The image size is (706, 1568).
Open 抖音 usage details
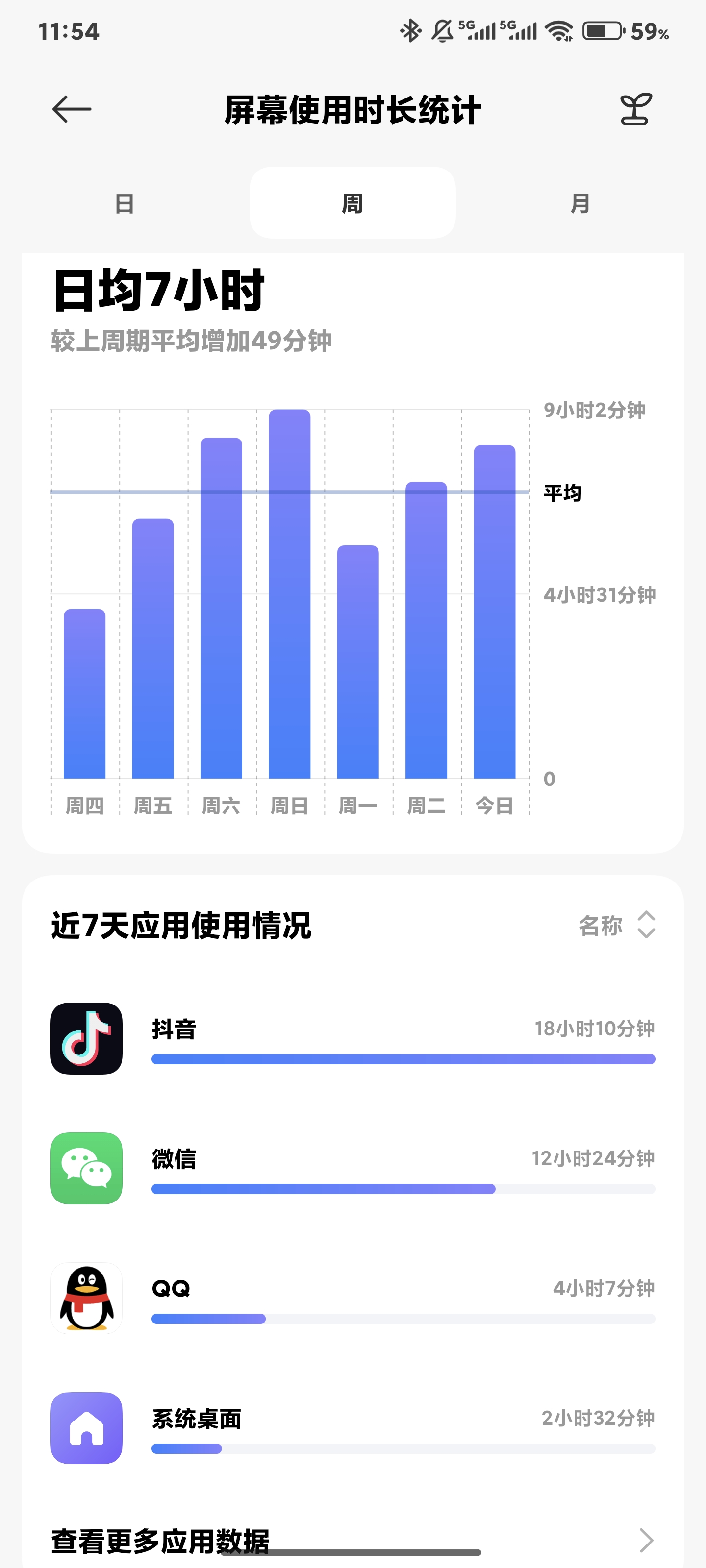[353, 1038]
